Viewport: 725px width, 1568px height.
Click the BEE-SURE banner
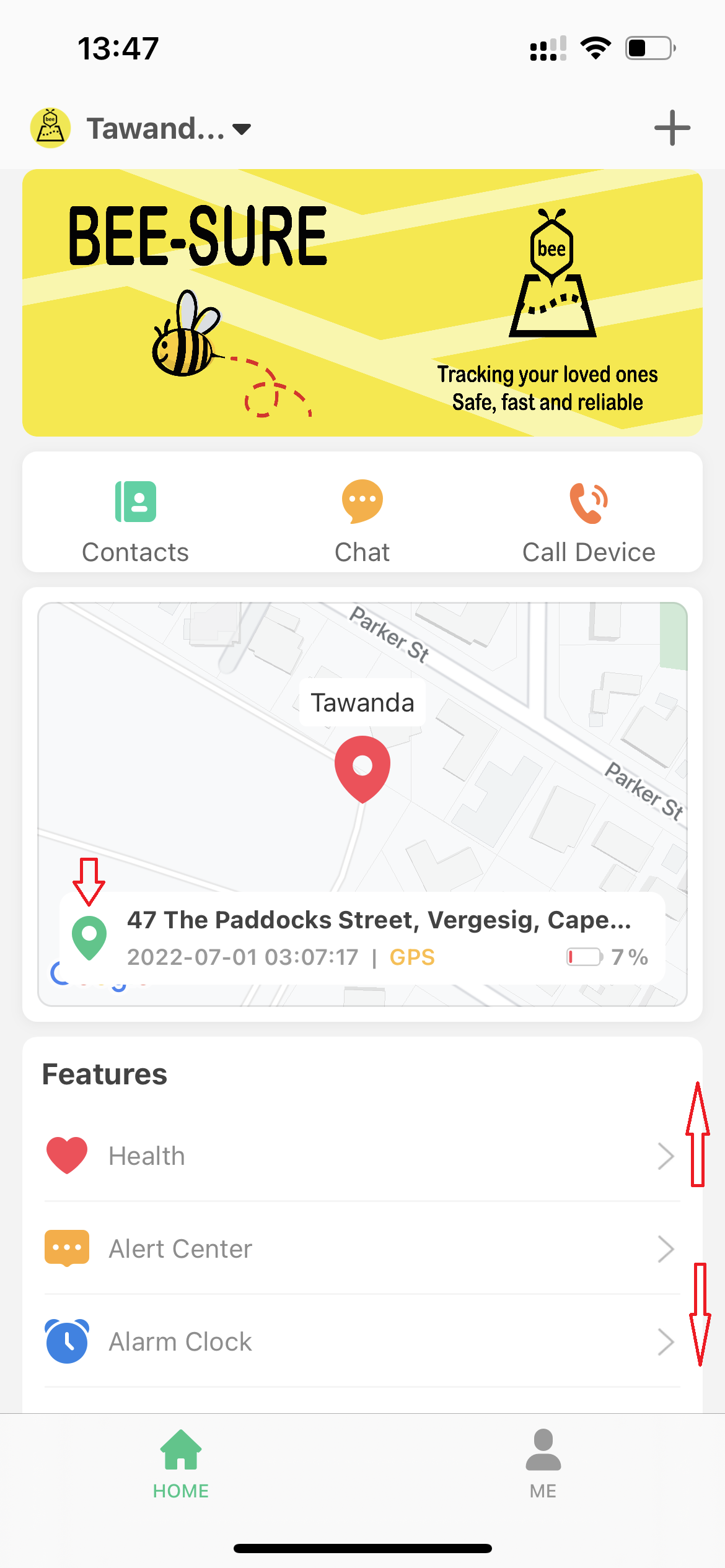point(362,303)
